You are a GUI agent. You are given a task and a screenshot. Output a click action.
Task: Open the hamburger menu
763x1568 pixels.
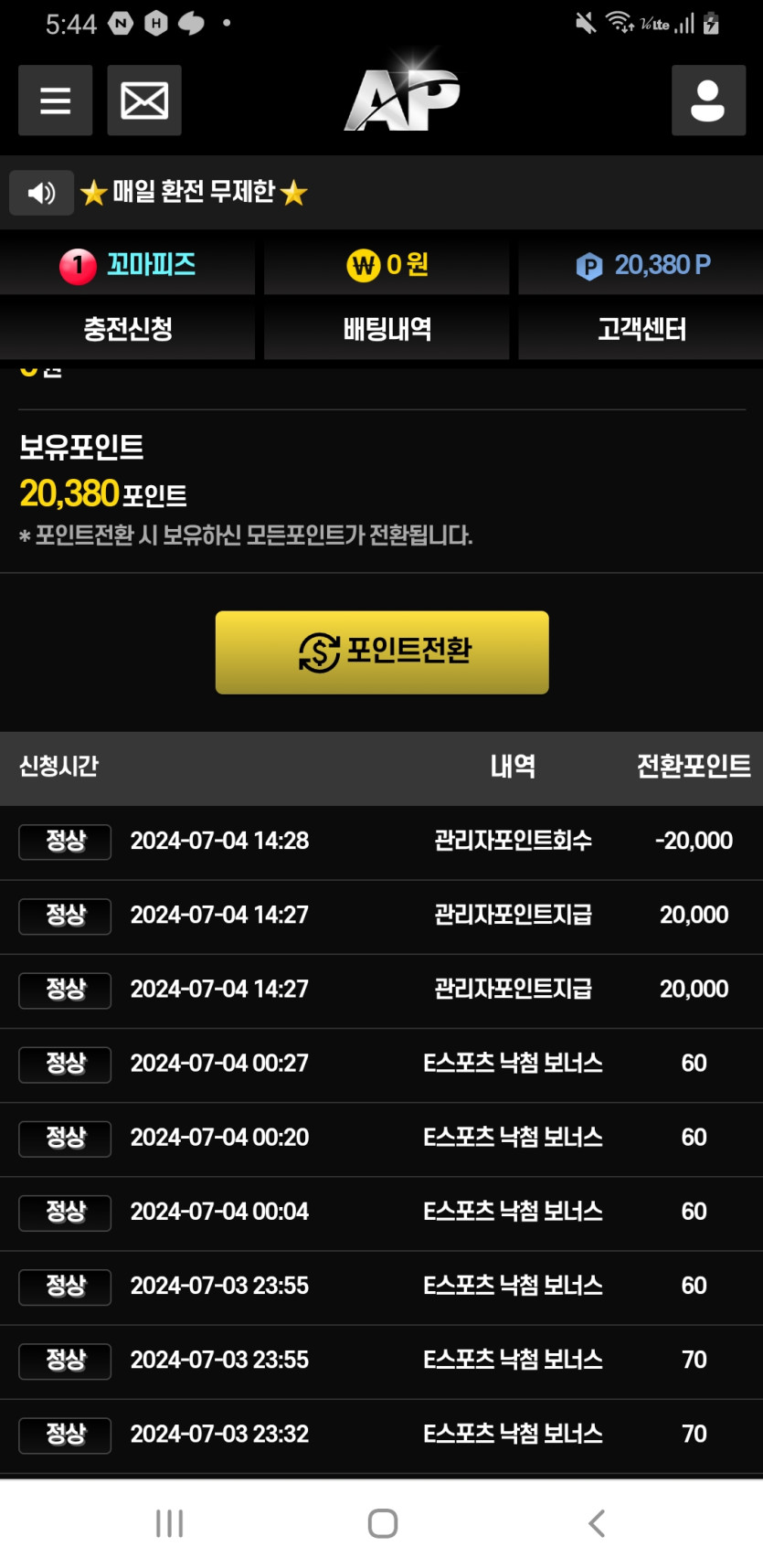pos(55,101)
